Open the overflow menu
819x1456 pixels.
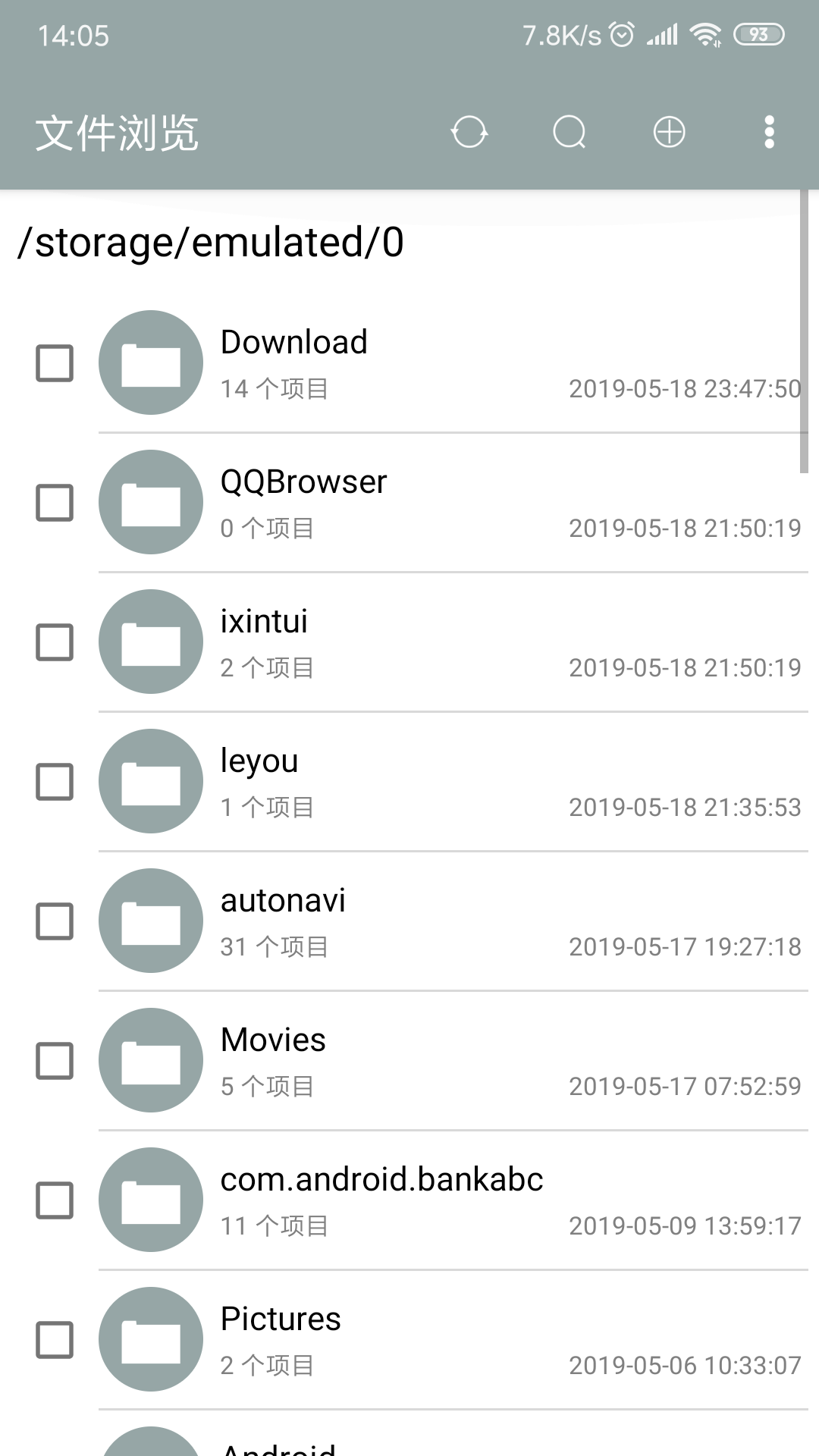click(769, 132)
